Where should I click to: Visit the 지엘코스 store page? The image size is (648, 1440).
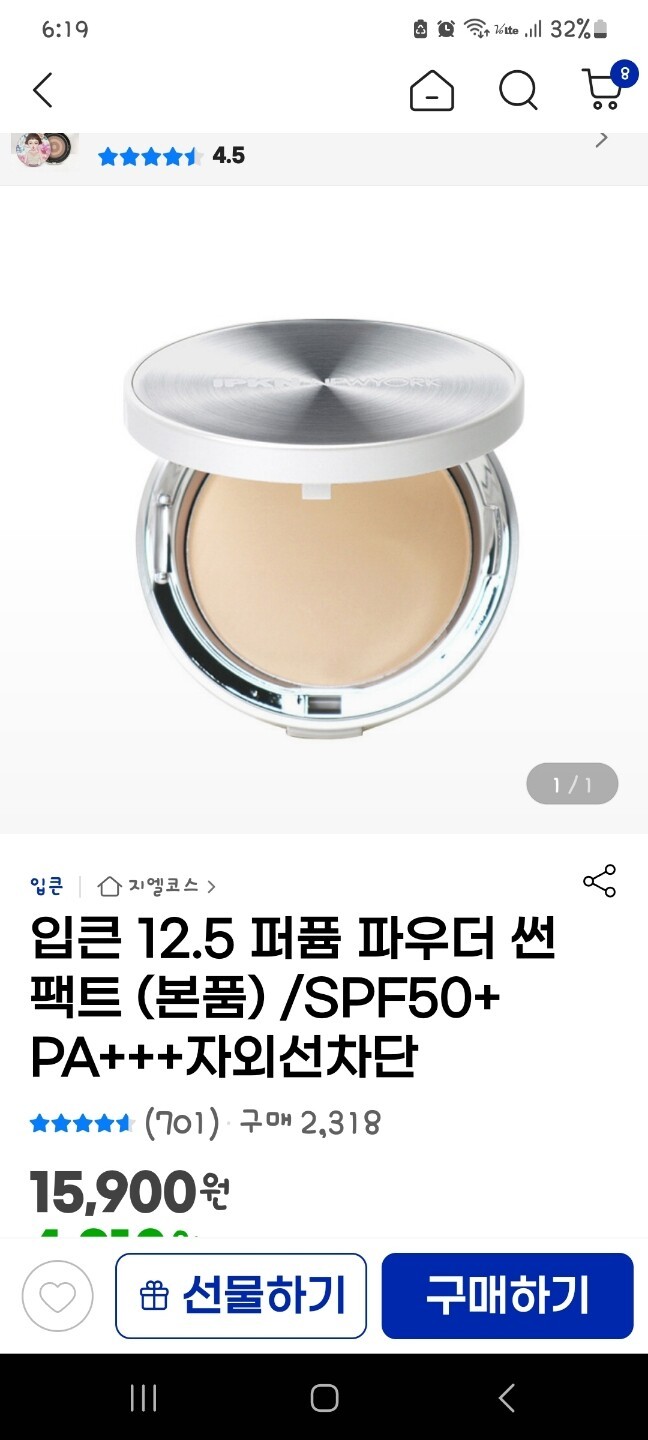click(158, 886)
